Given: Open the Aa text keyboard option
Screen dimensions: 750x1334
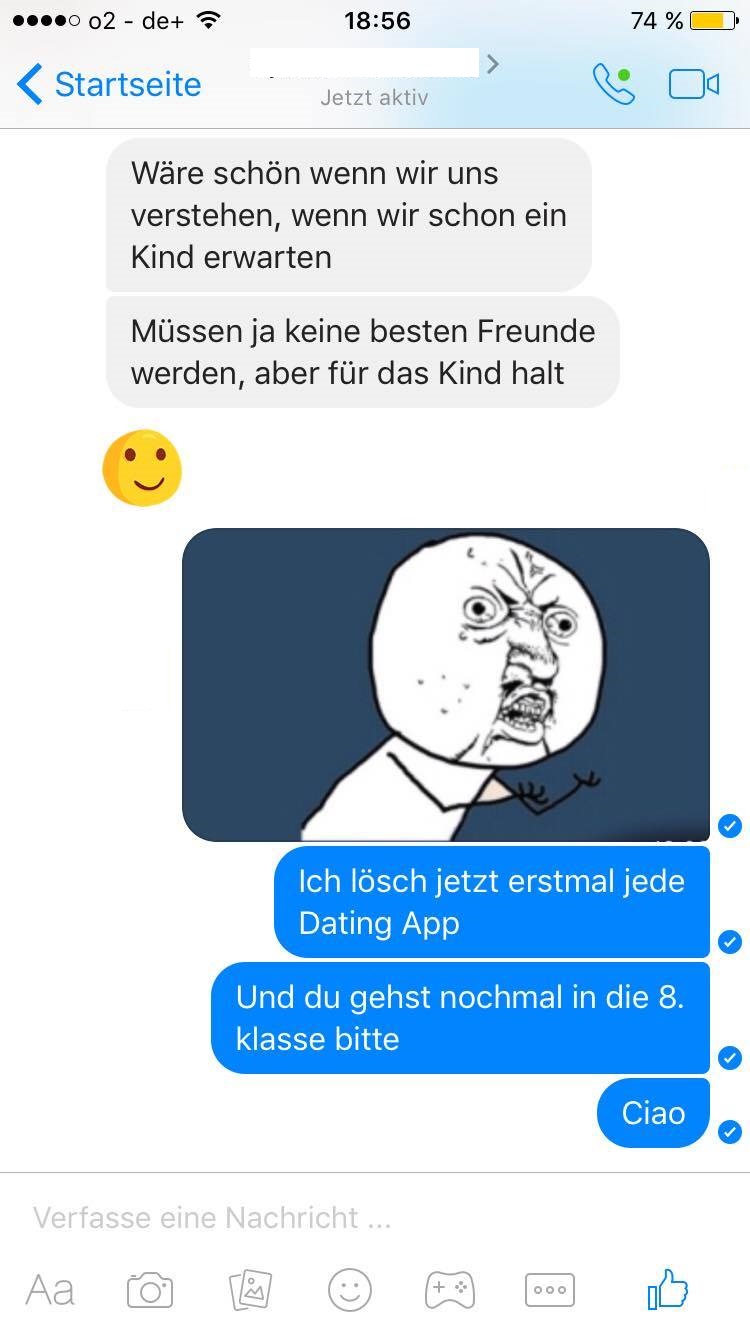Looking at the screenshot, I should point(50,1290).
